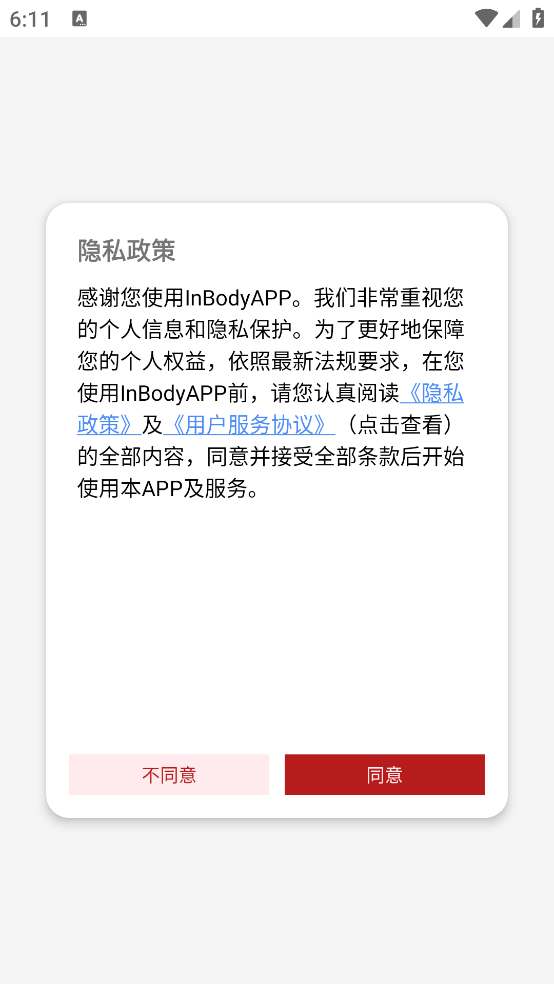Open the《隐私政策》link
The height and width of the screenshot is (984, 554).
tap(432, 394)
